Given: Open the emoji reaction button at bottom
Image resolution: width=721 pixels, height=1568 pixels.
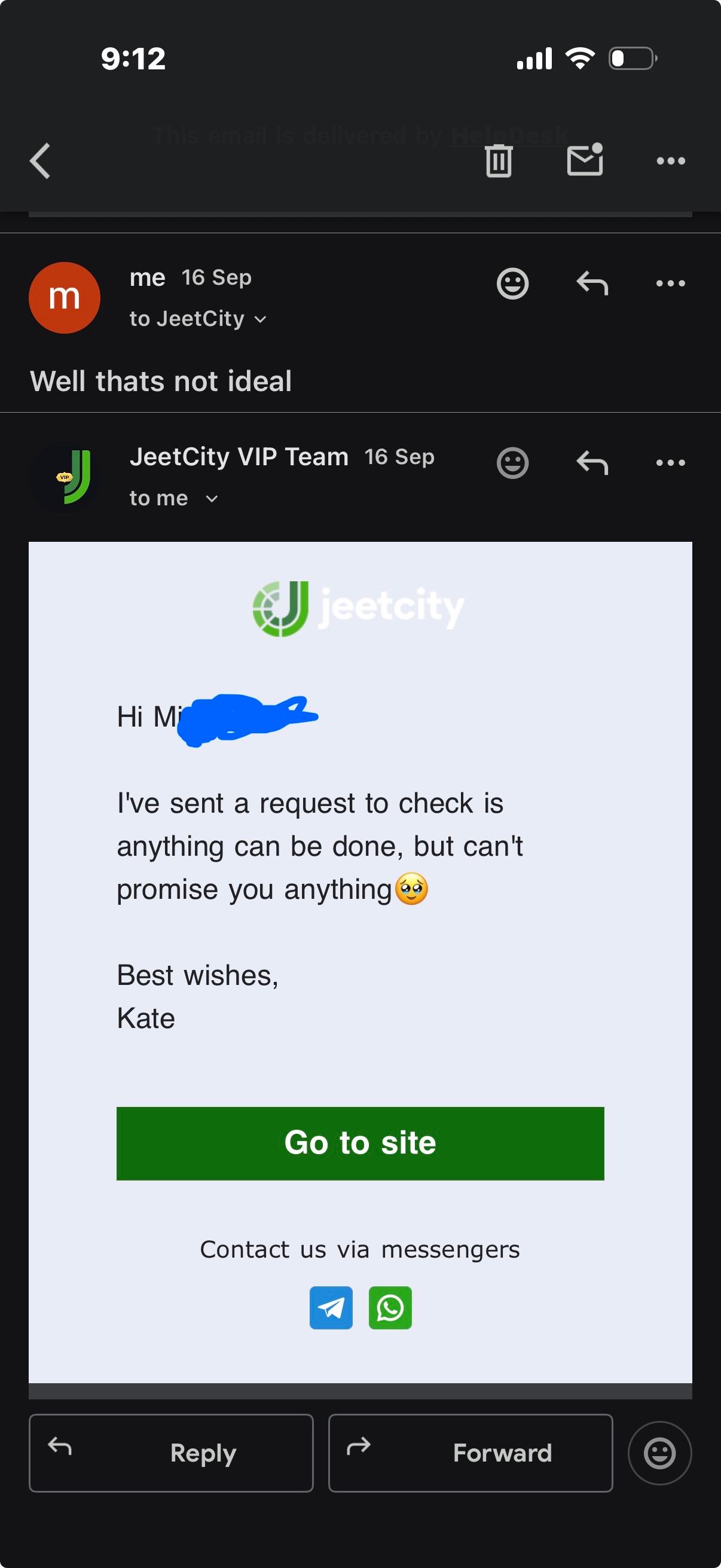Looking at the screenshot, I should [x=659, y=1453].
